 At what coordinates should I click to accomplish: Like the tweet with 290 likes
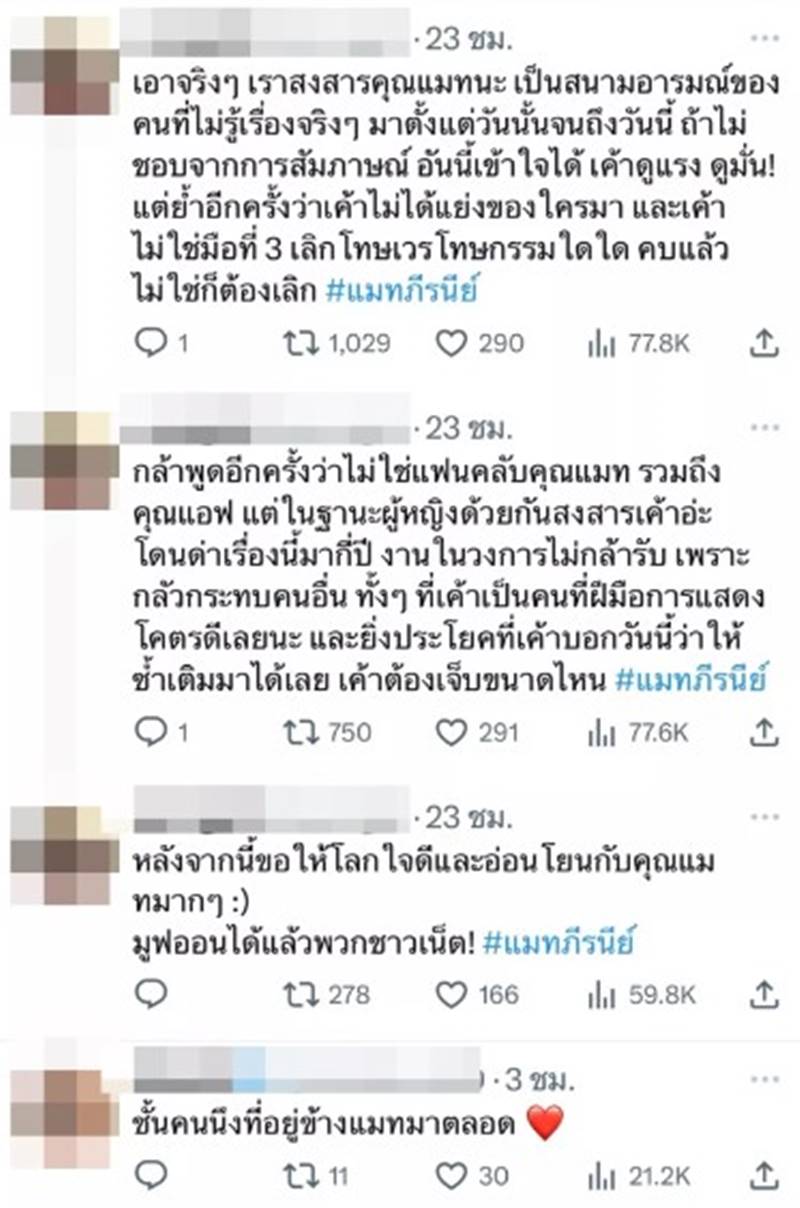coord(453,344)
